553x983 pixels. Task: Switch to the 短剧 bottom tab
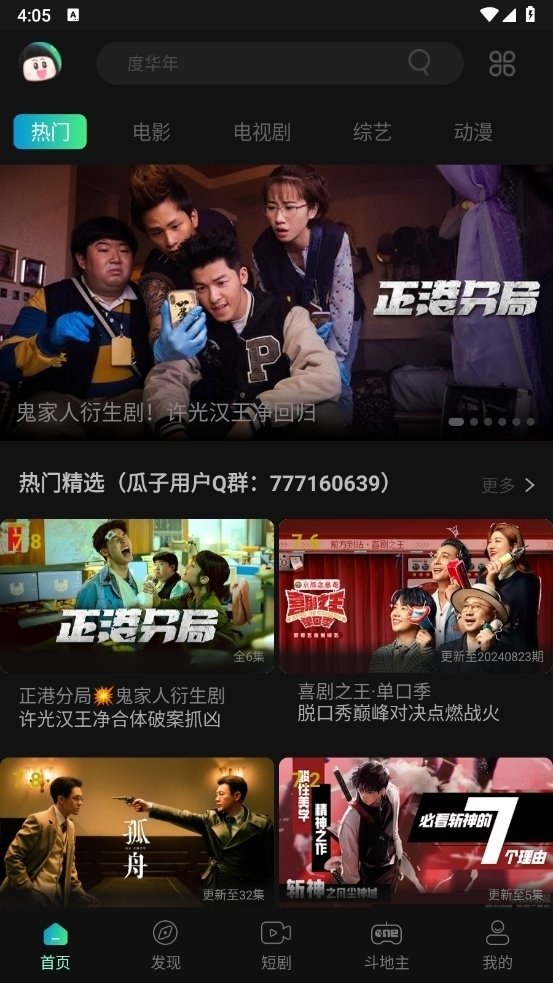pyautogui.click(x=276, y=945)
